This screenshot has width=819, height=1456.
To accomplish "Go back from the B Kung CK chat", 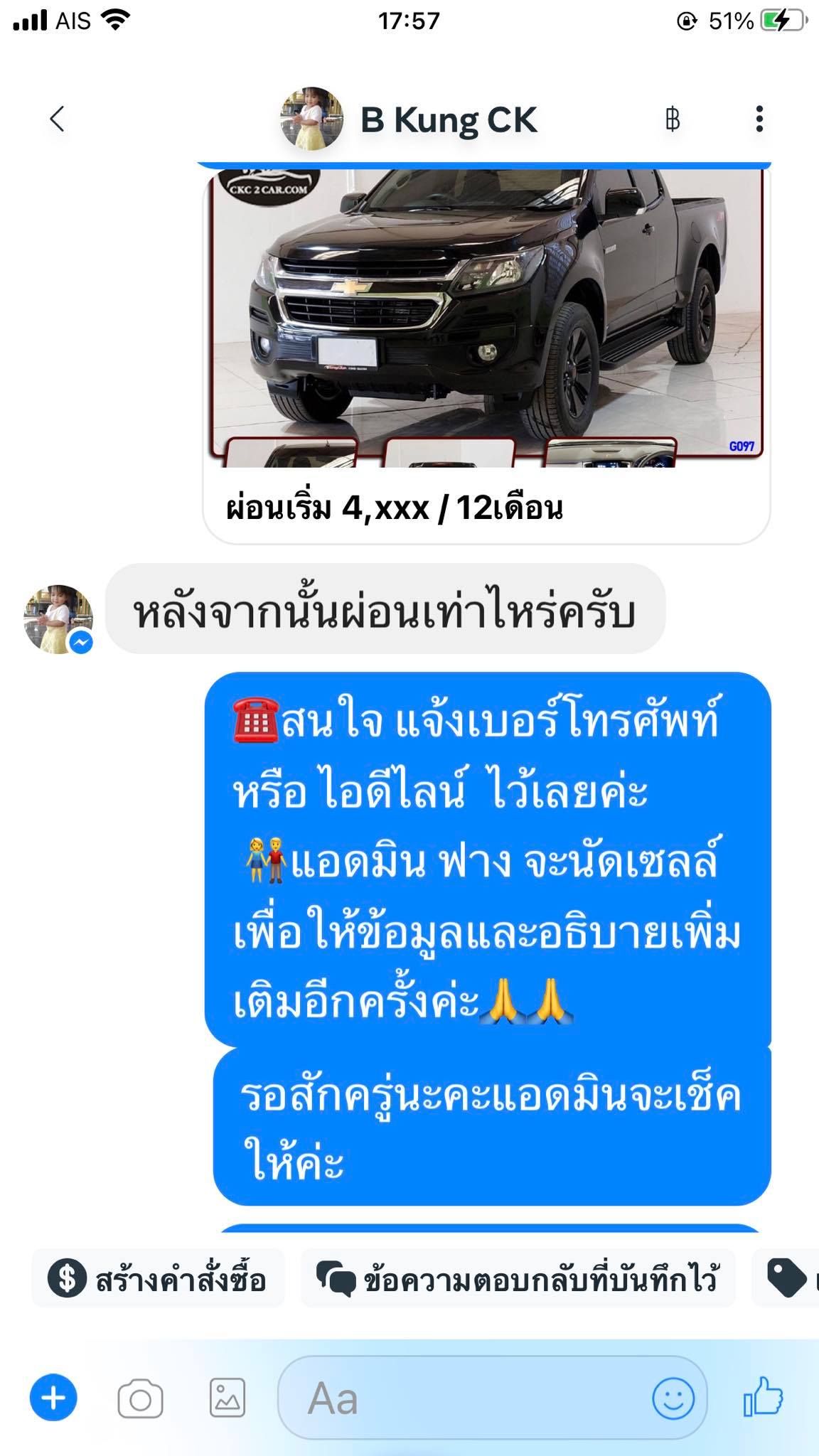I will (57, 119).
